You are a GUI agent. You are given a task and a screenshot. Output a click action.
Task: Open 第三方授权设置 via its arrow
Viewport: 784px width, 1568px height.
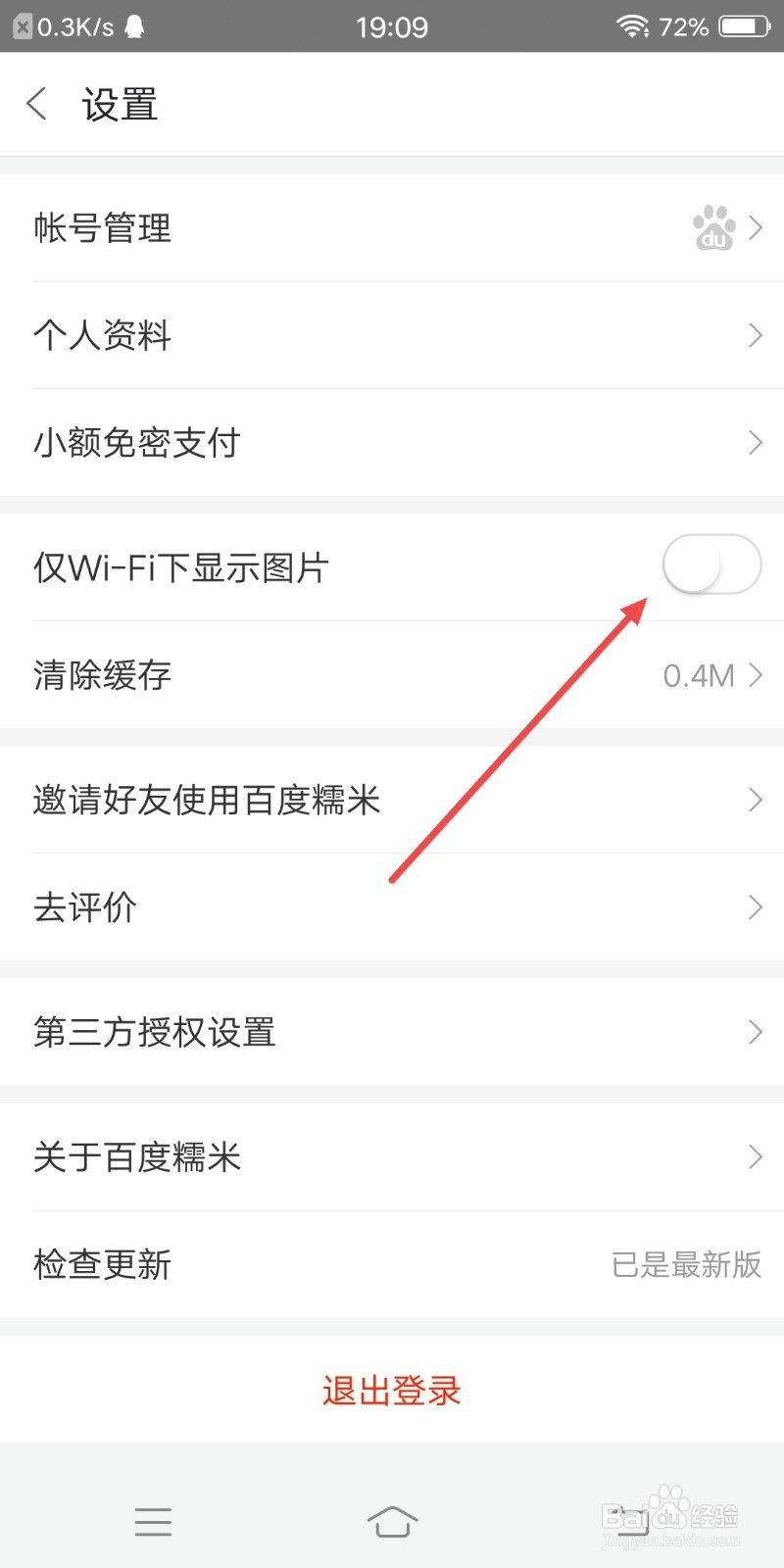click(755, 1032)
